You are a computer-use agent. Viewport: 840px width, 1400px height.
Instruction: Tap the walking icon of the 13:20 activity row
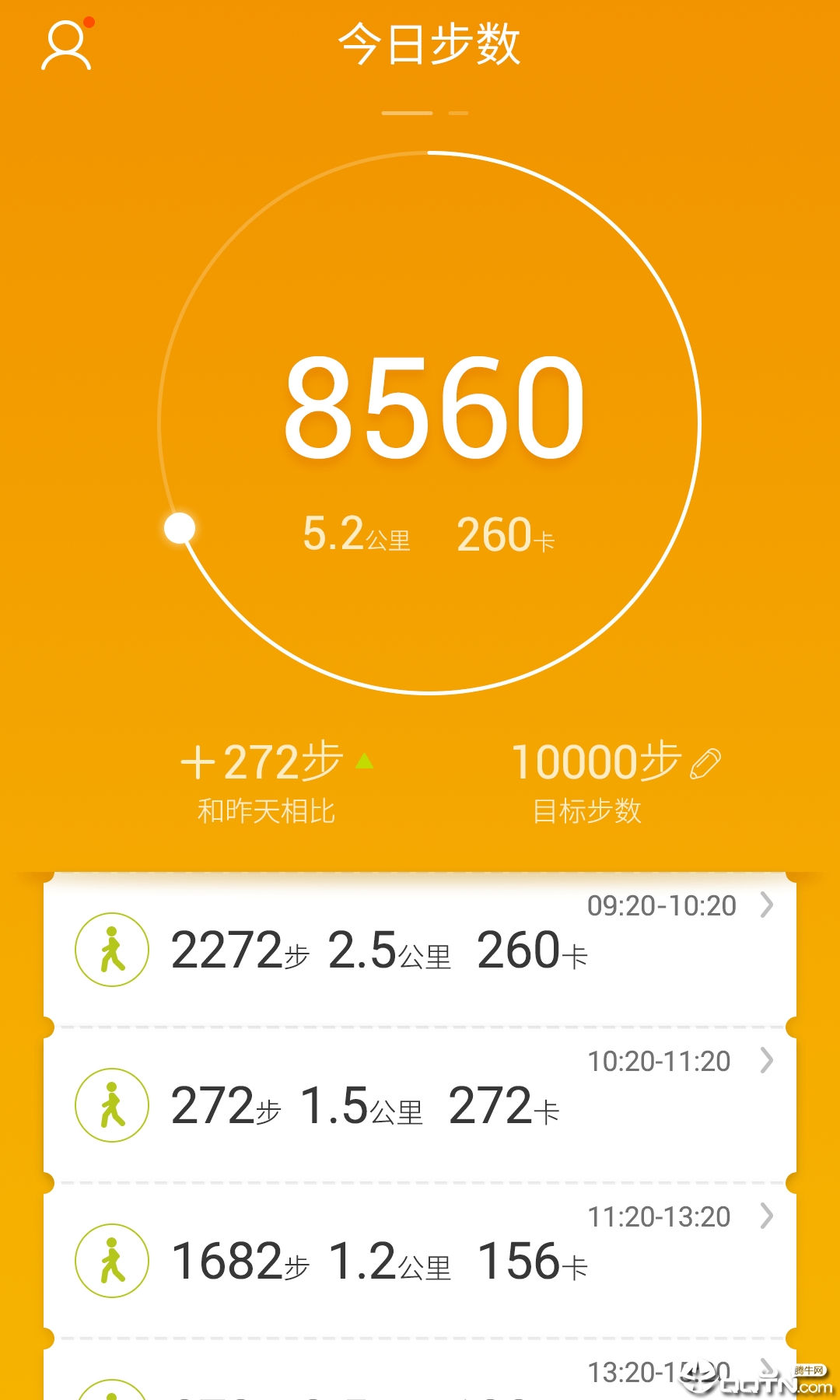click(x=111, y=1392)
